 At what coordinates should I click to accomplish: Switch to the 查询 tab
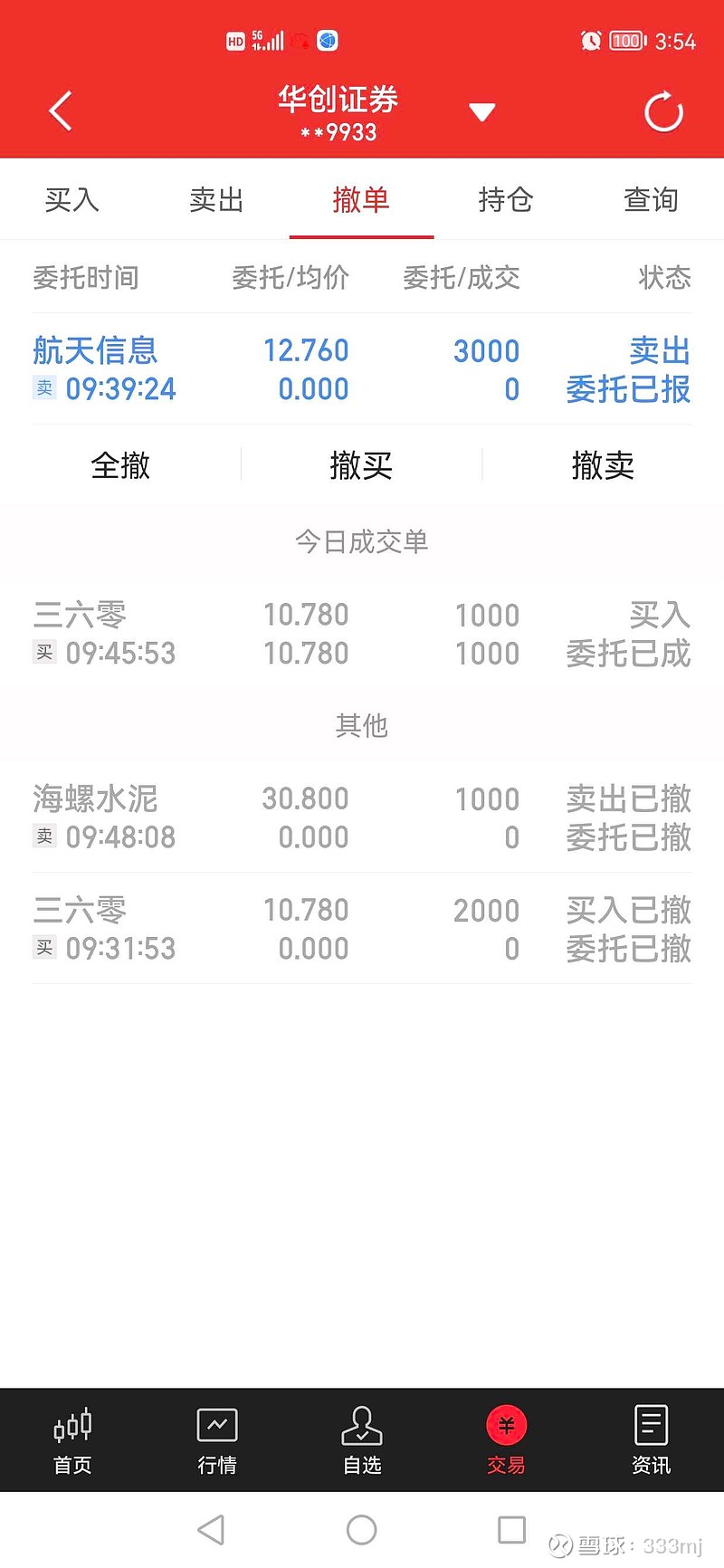click(x=651, y=199)
